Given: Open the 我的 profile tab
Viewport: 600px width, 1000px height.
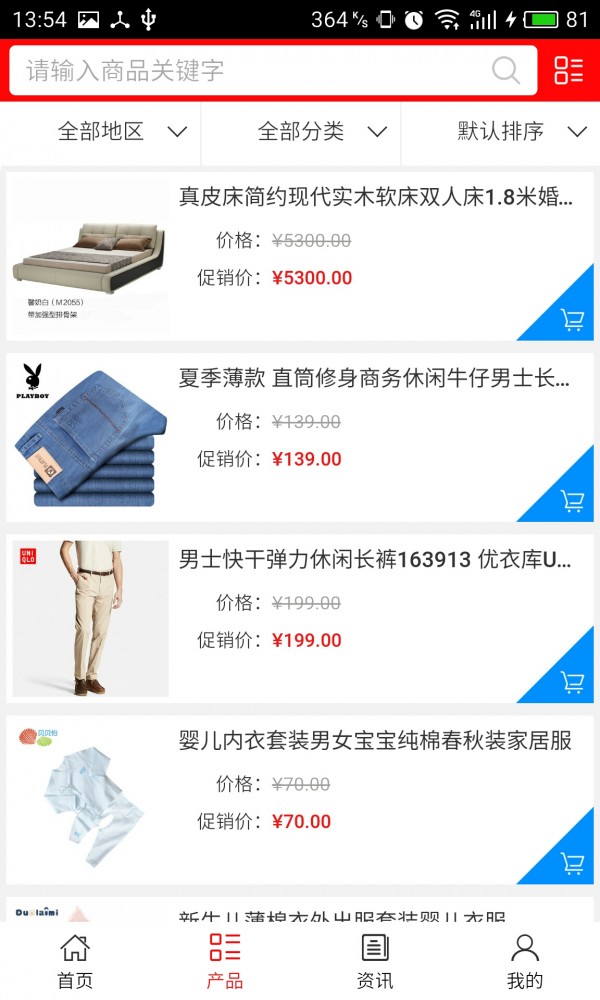Looking at the screenshot, I should pos(525,961).
